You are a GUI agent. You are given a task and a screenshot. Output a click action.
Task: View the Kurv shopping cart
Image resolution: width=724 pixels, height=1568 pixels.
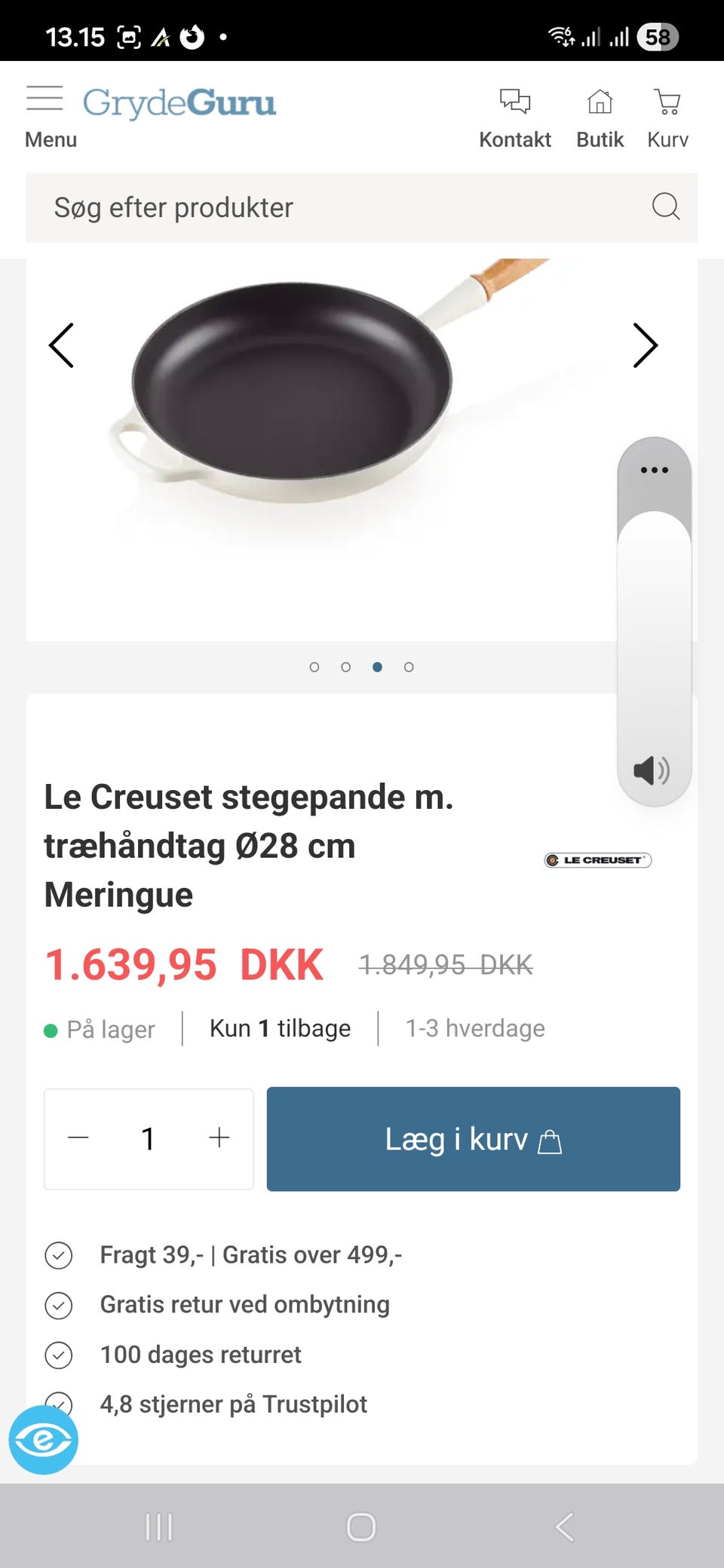coord(667,117)
